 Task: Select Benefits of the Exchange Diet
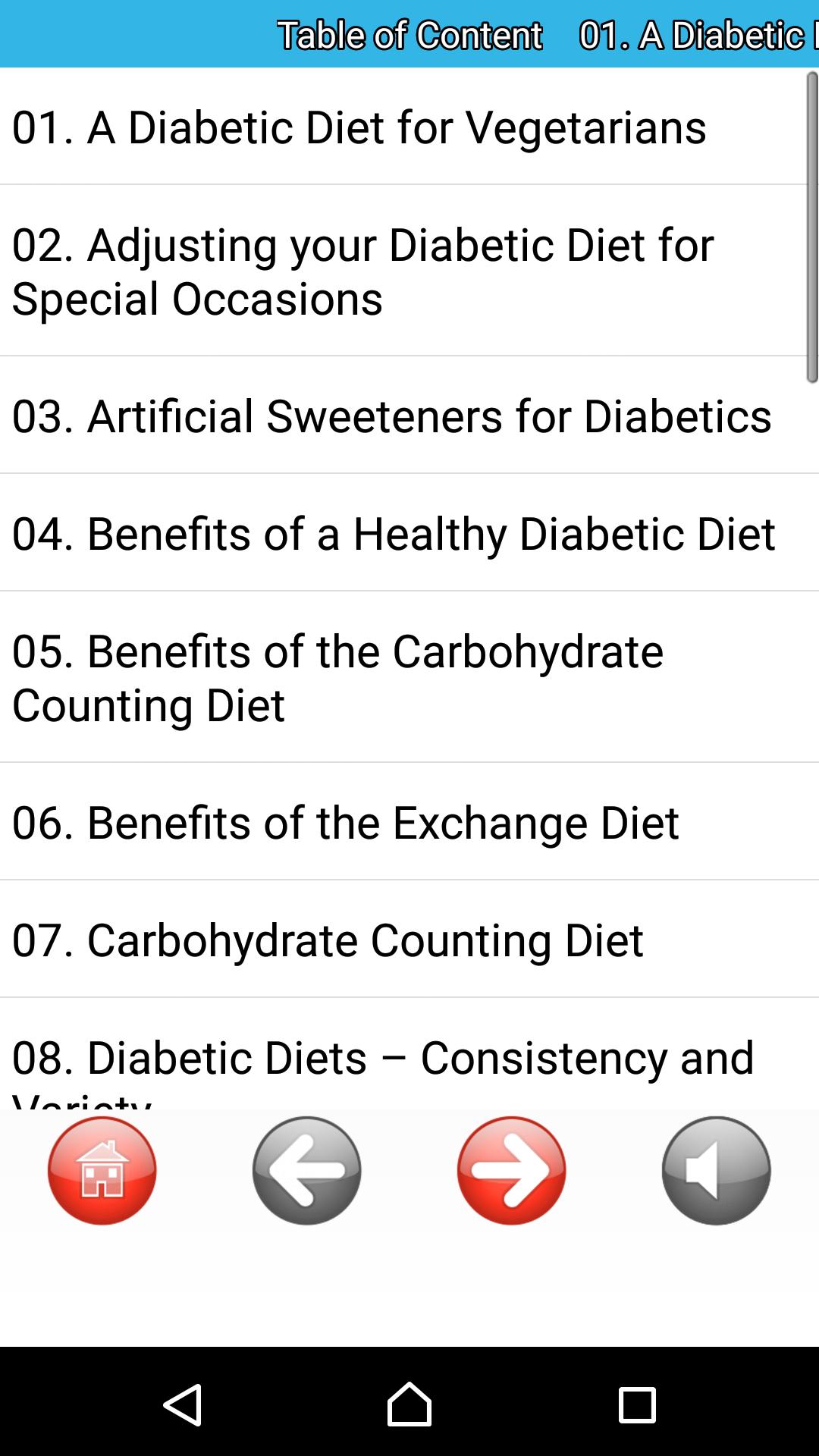345,823
